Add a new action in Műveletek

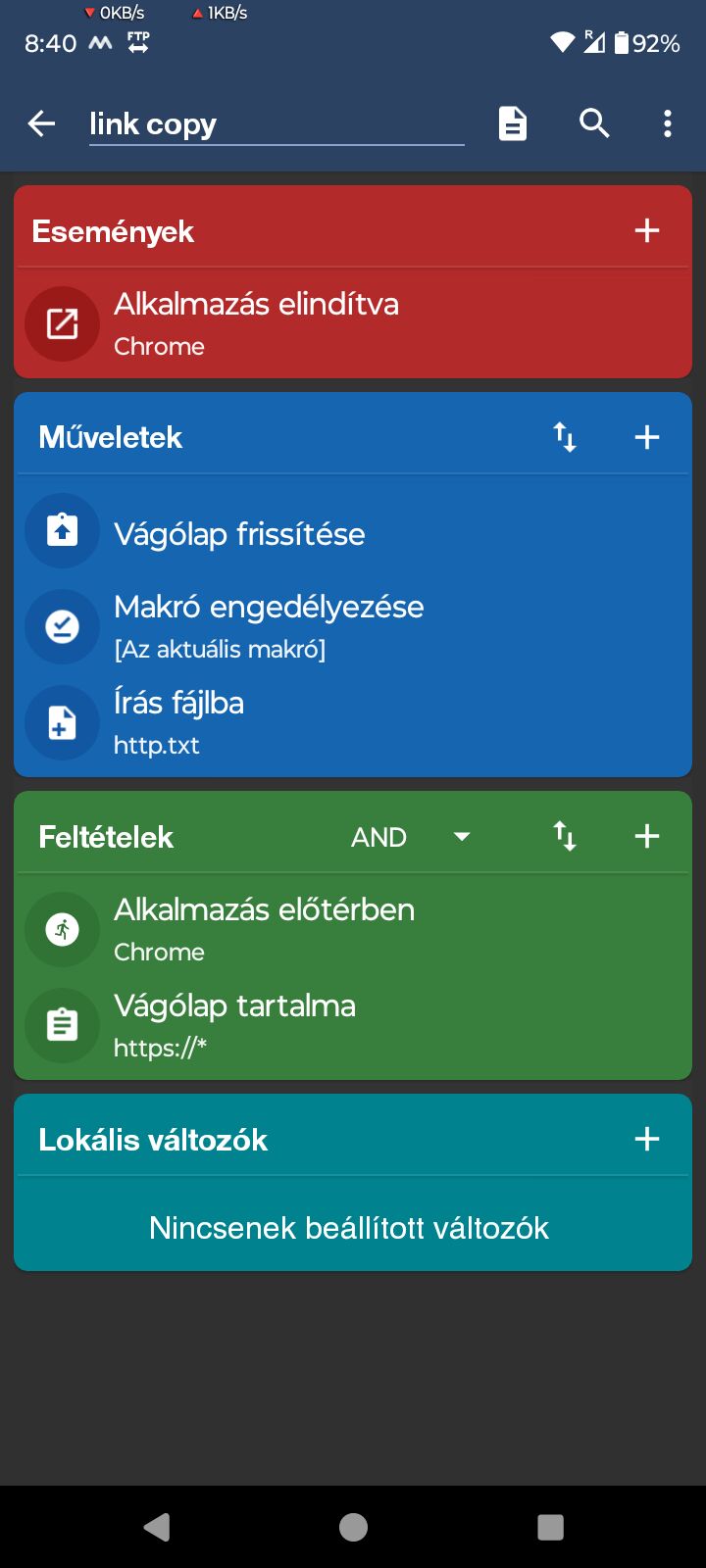tap(647, 437)
